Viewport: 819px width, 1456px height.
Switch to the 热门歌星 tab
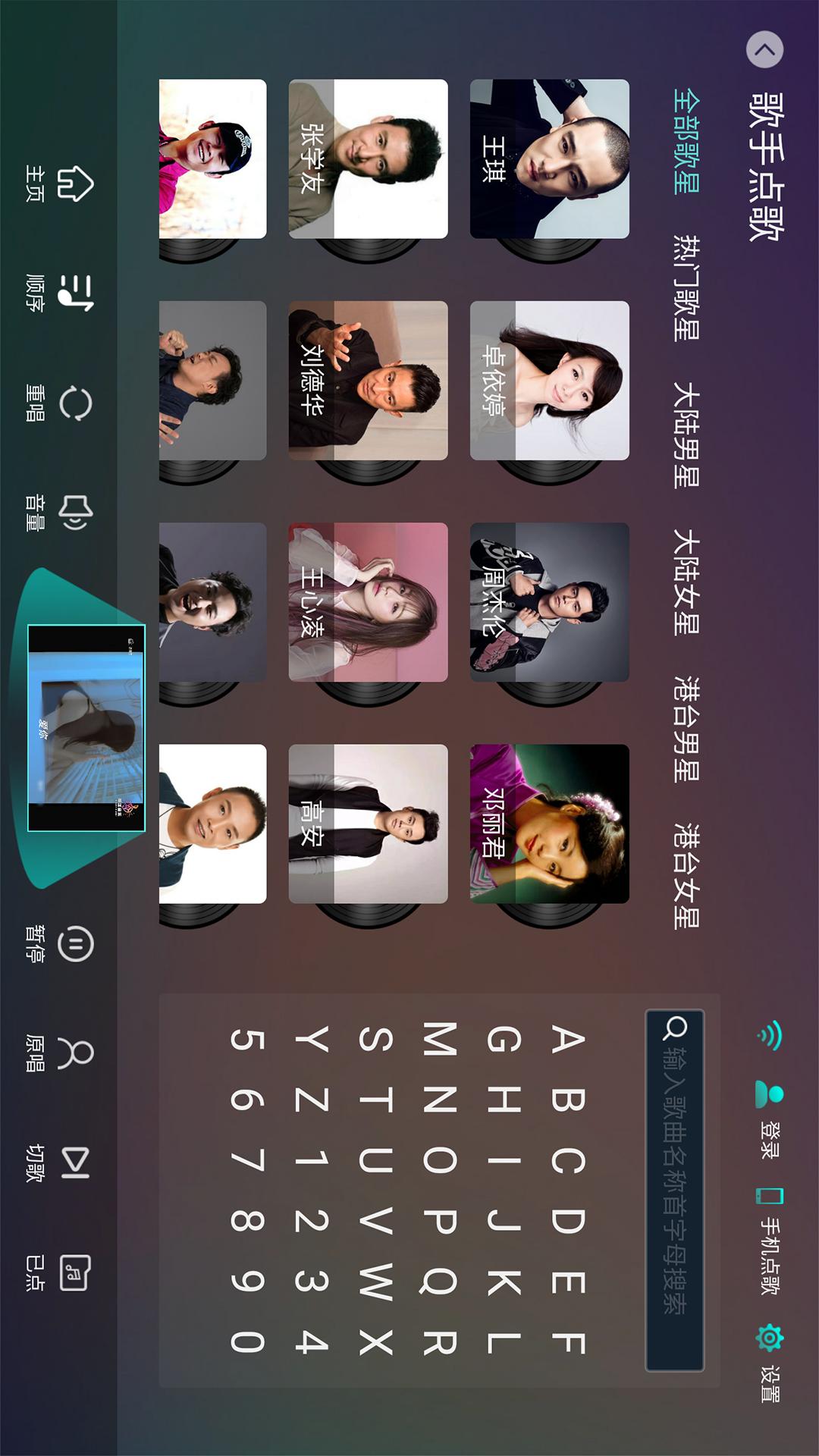tap(686, 287)
